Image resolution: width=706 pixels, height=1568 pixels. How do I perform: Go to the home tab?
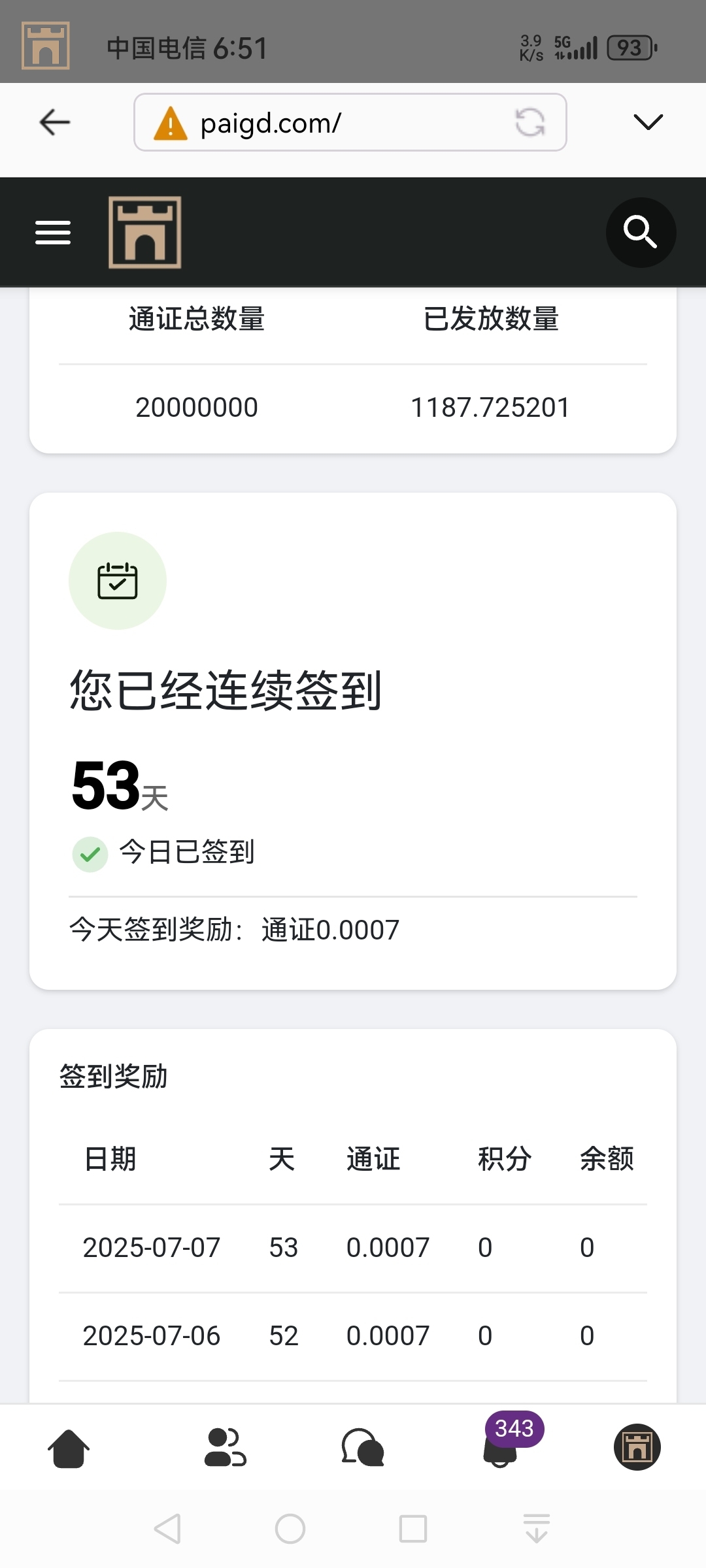[x=69, y=1448]
